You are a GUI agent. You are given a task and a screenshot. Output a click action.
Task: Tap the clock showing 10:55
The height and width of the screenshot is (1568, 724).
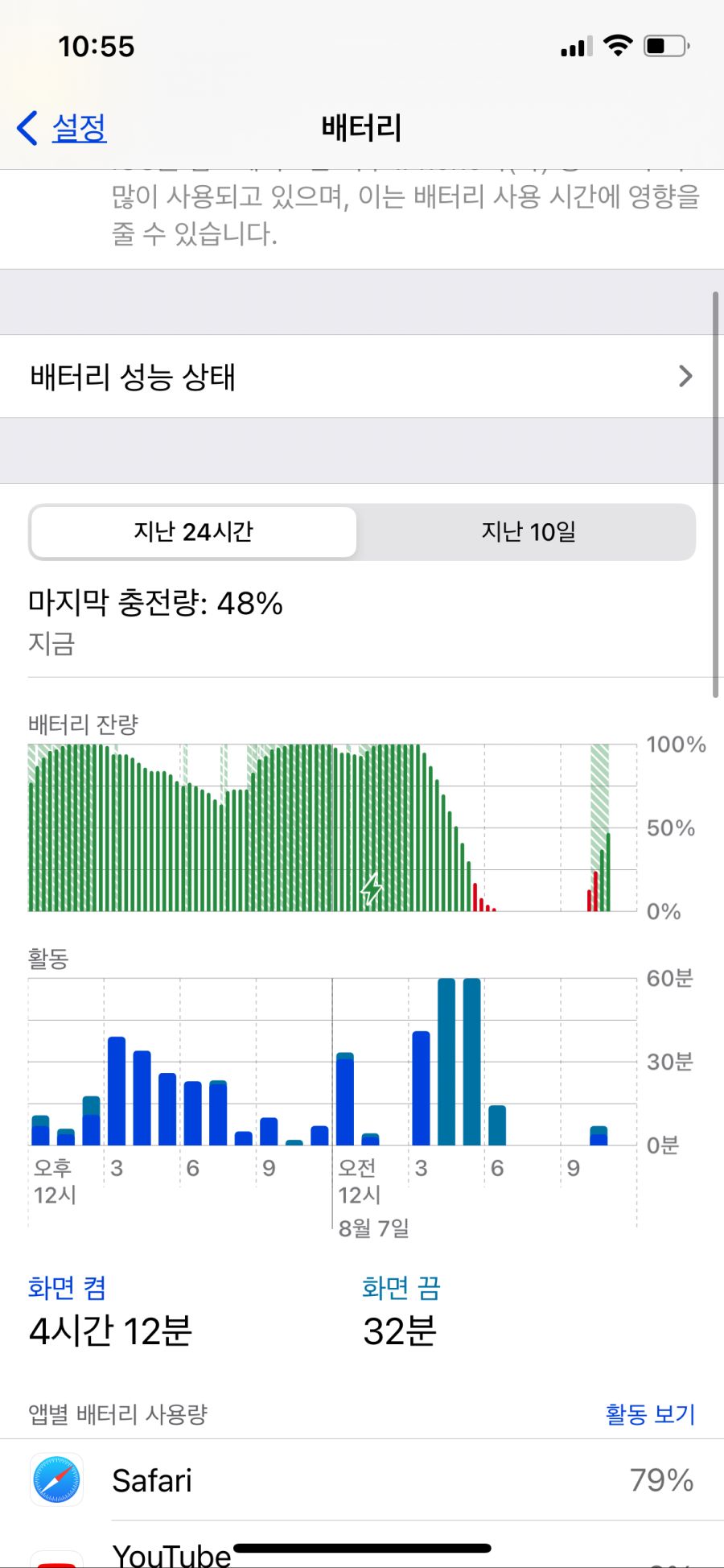pos(95,47)
